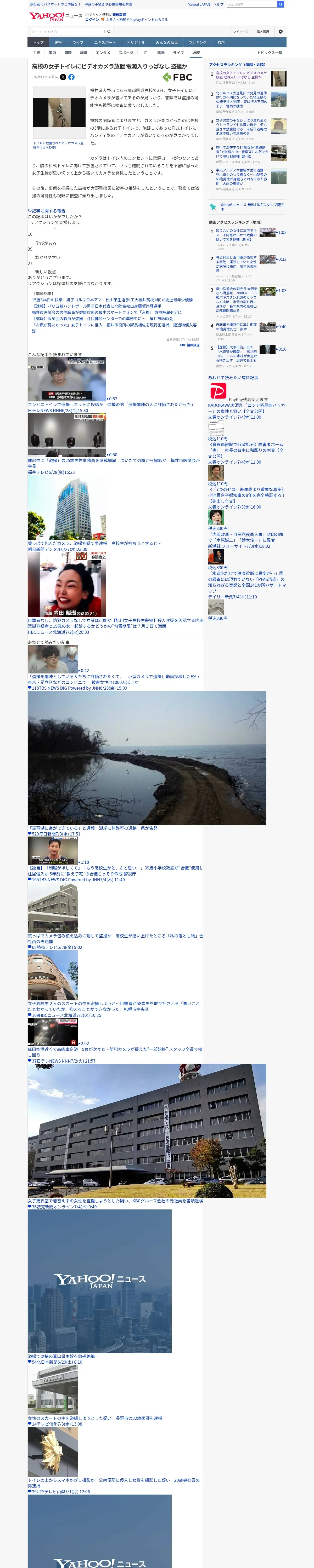Screen dimensions: 314x1568
Task: Share the article on Facebook
Action: click(71, 77)
